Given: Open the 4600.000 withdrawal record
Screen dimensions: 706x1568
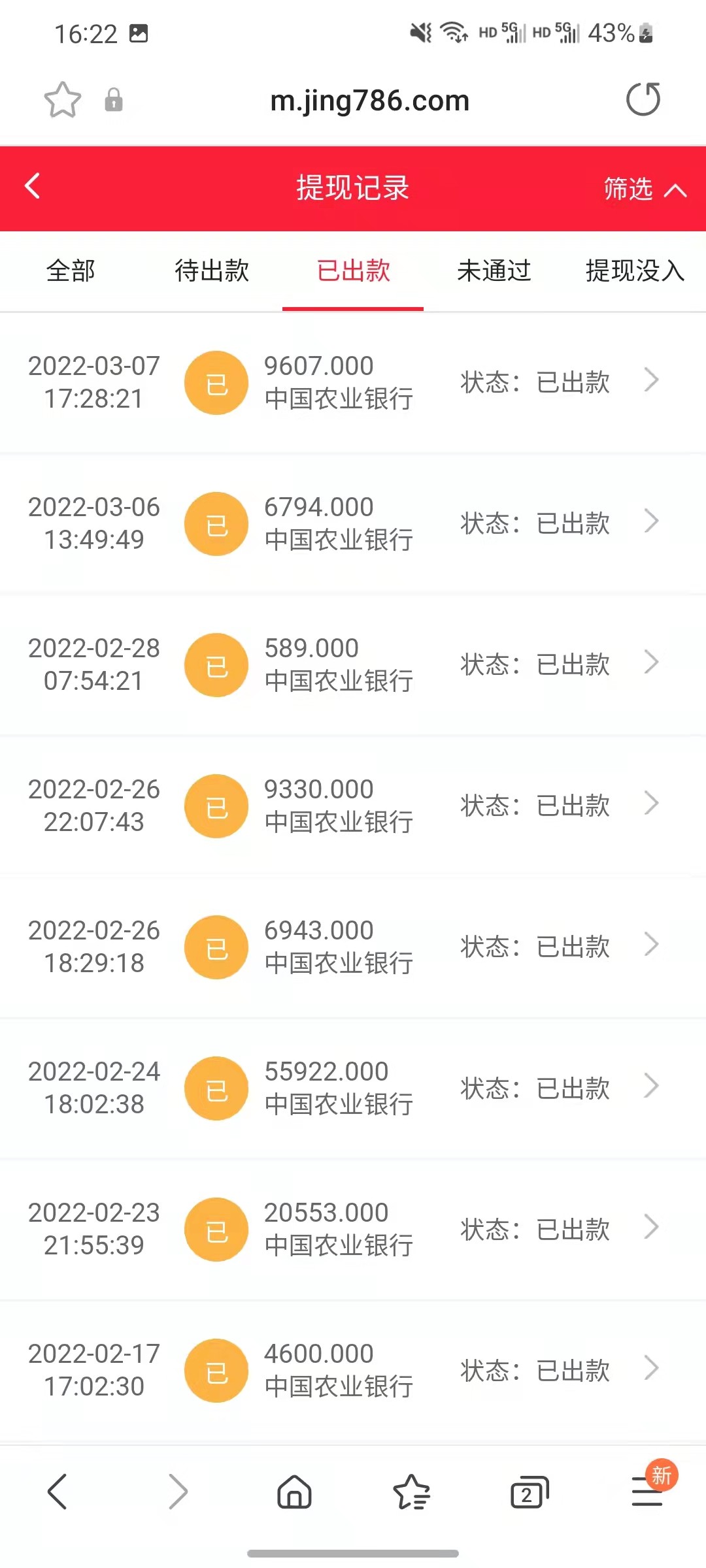Looking at the screenshot, I should pyautogui.click(x=353, y=1370).
